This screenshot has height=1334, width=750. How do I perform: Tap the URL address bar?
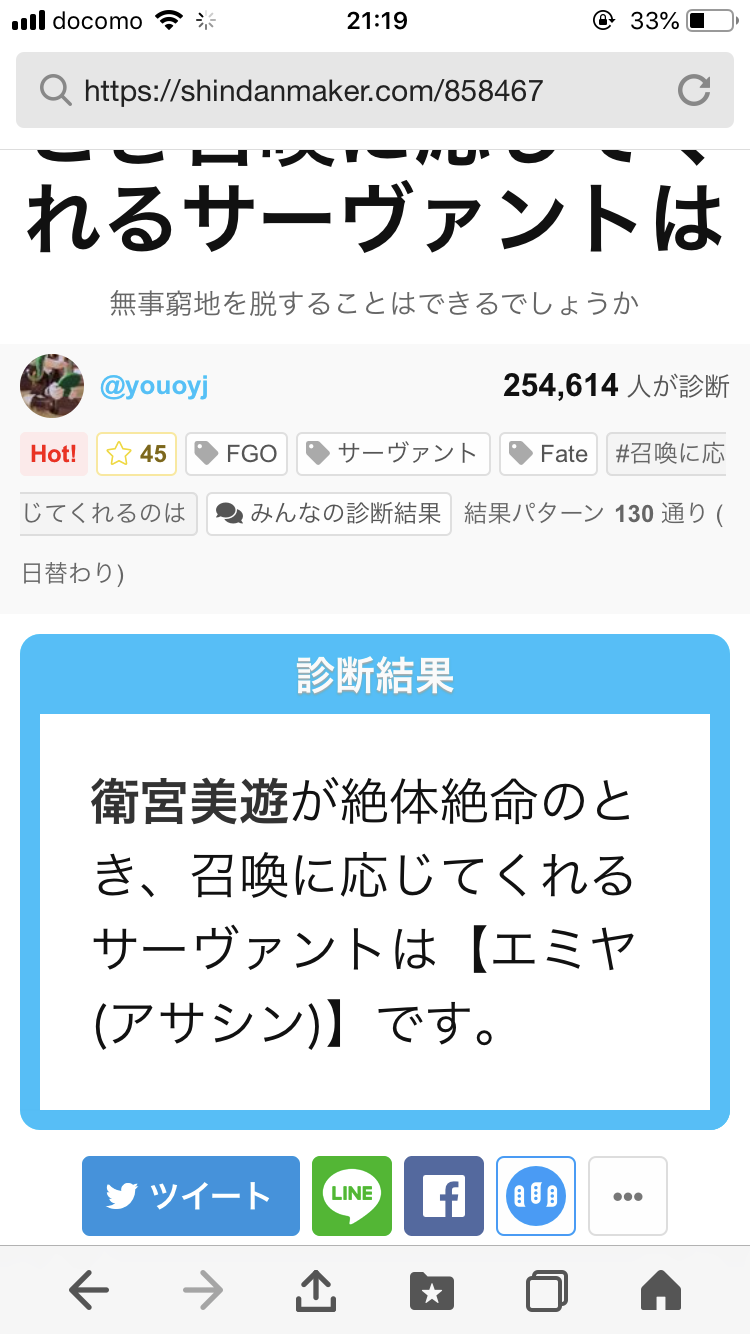[x=340, y=91]
